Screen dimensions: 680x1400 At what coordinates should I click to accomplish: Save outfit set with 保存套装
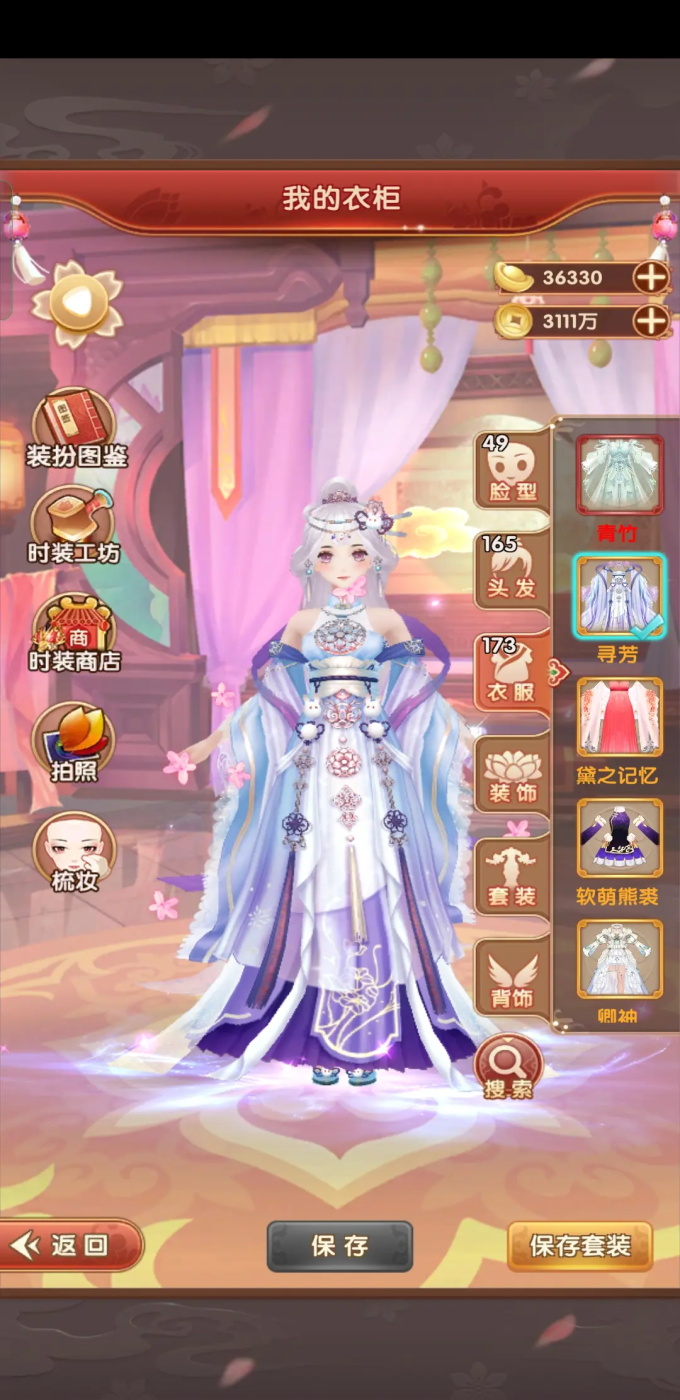580,1246
